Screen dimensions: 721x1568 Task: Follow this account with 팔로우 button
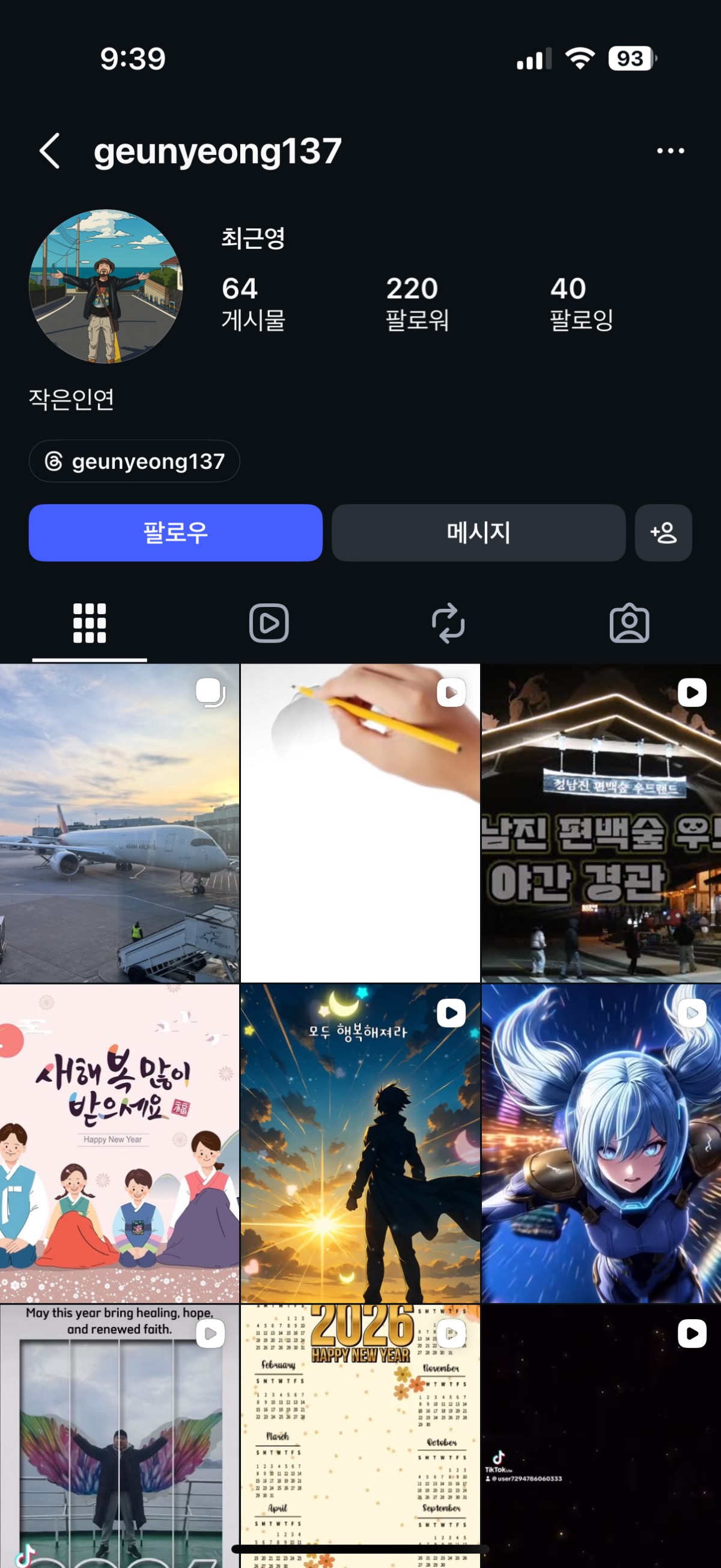pyautogui.click(x=175, y=532)
